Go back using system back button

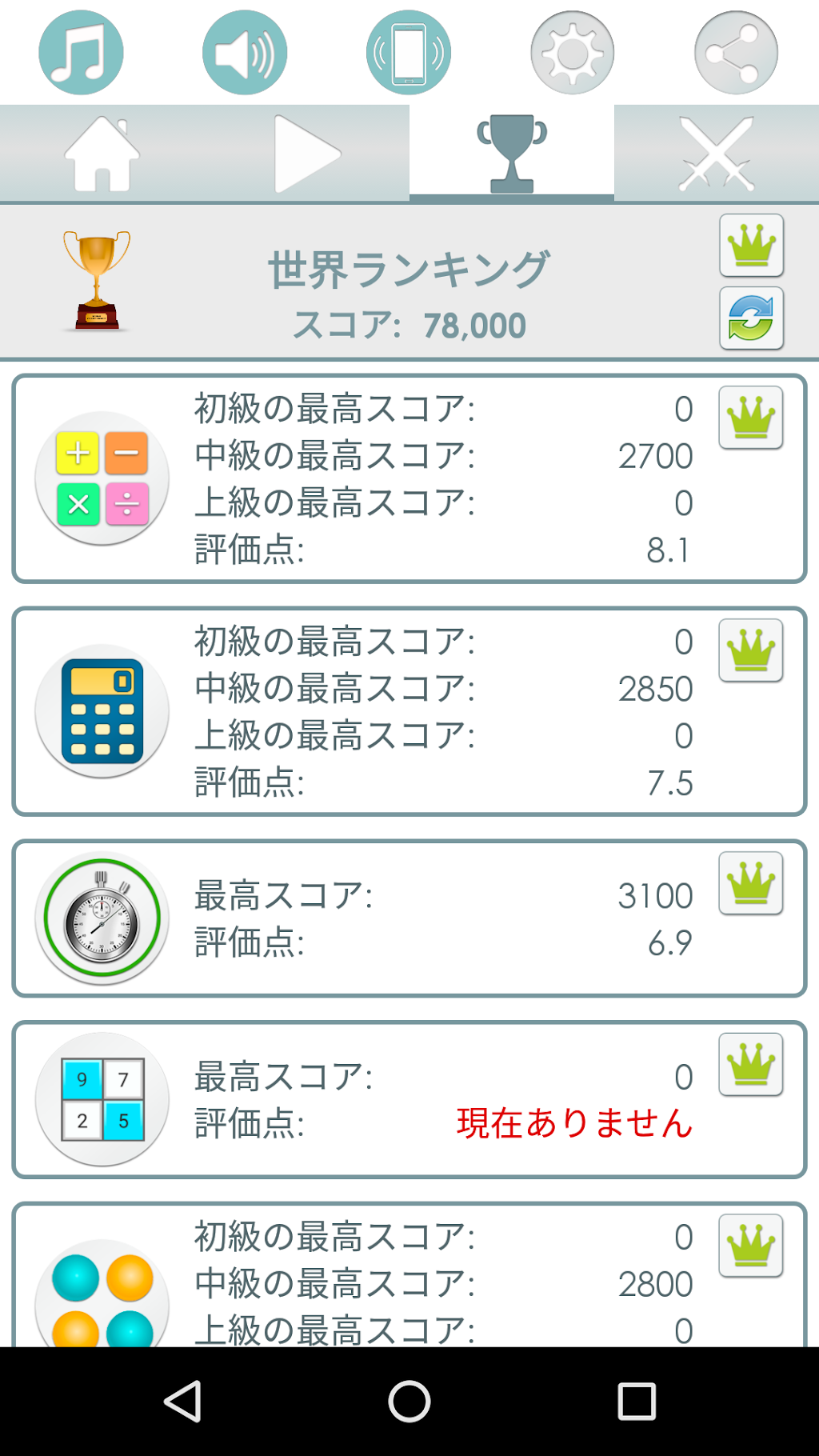(x=182, y=1402)
